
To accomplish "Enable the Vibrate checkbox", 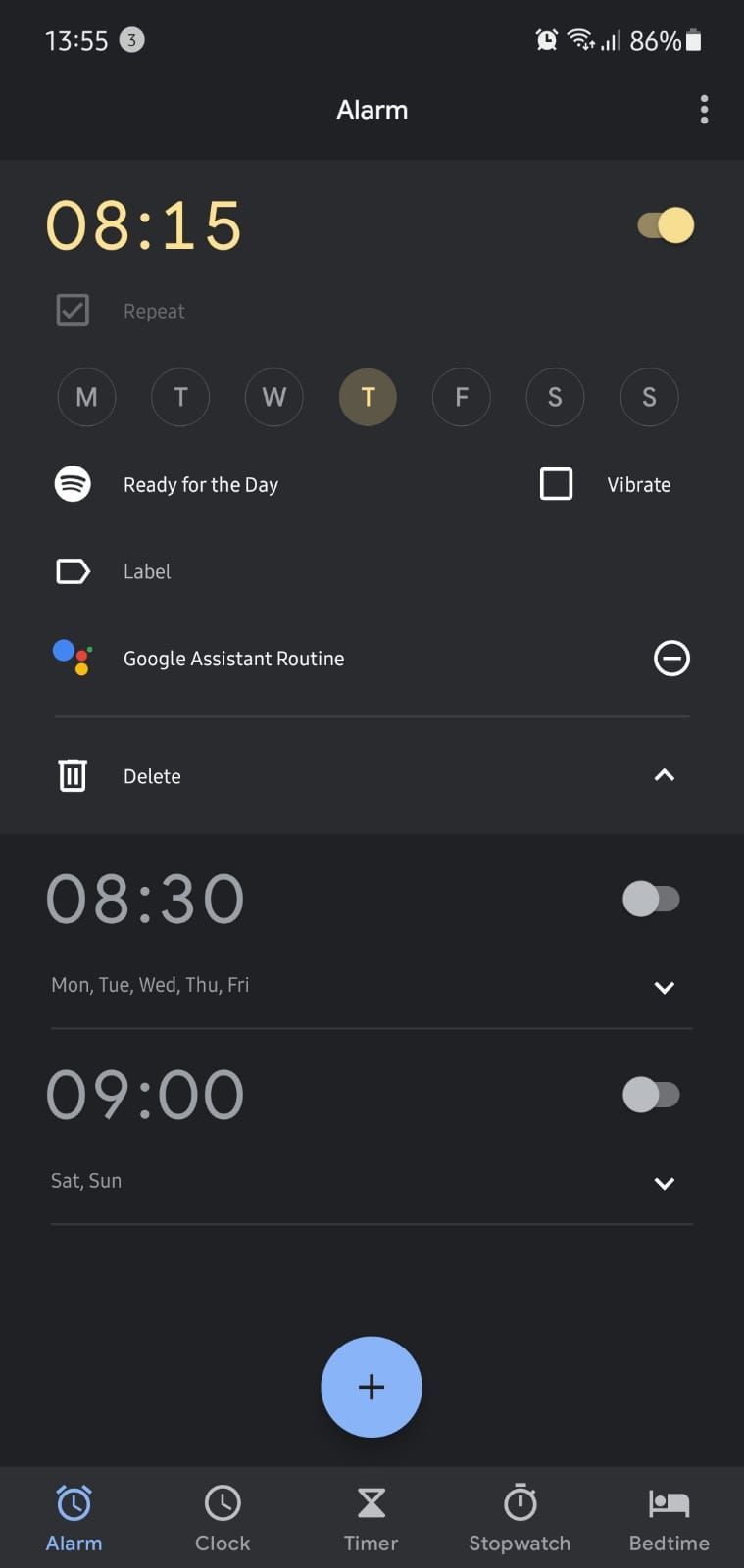I will click(x=557, y=484).
